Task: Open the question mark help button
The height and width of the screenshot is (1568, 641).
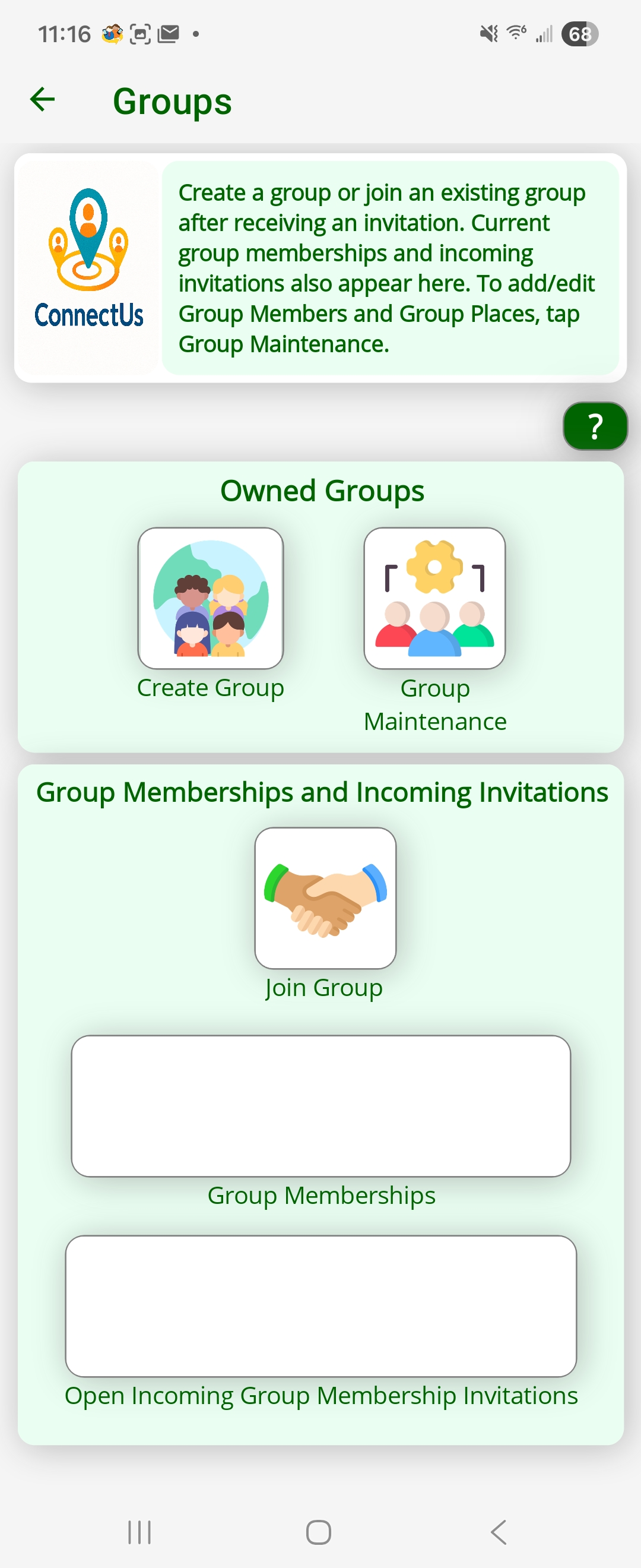Action: tap(595, 426)
